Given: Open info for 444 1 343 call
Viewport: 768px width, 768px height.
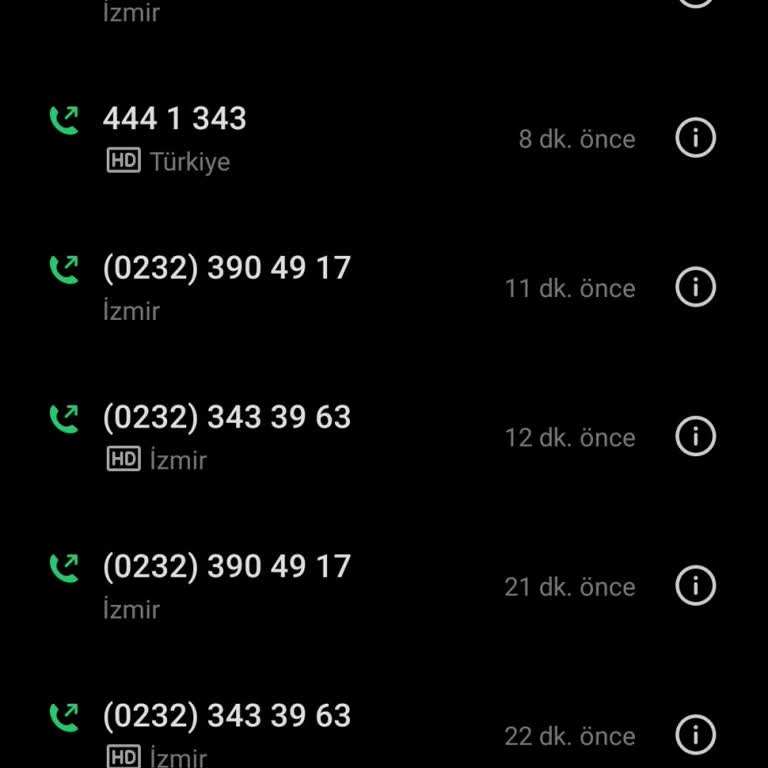Looking at the screenshot, I should 696,138.
